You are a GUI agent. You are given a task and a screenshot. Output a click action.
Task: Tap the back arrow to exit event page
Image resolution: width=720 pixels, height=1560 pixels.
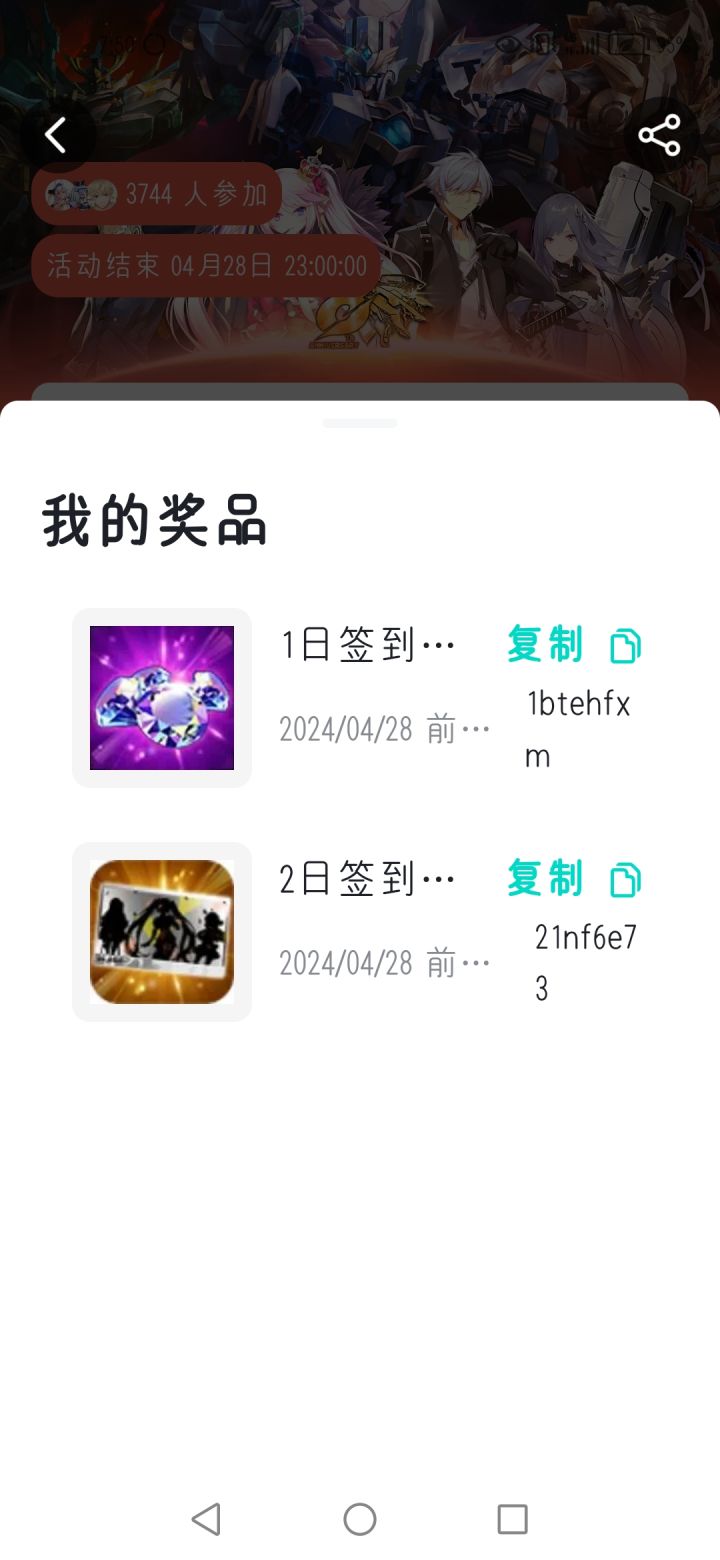[x=57, y=135]
